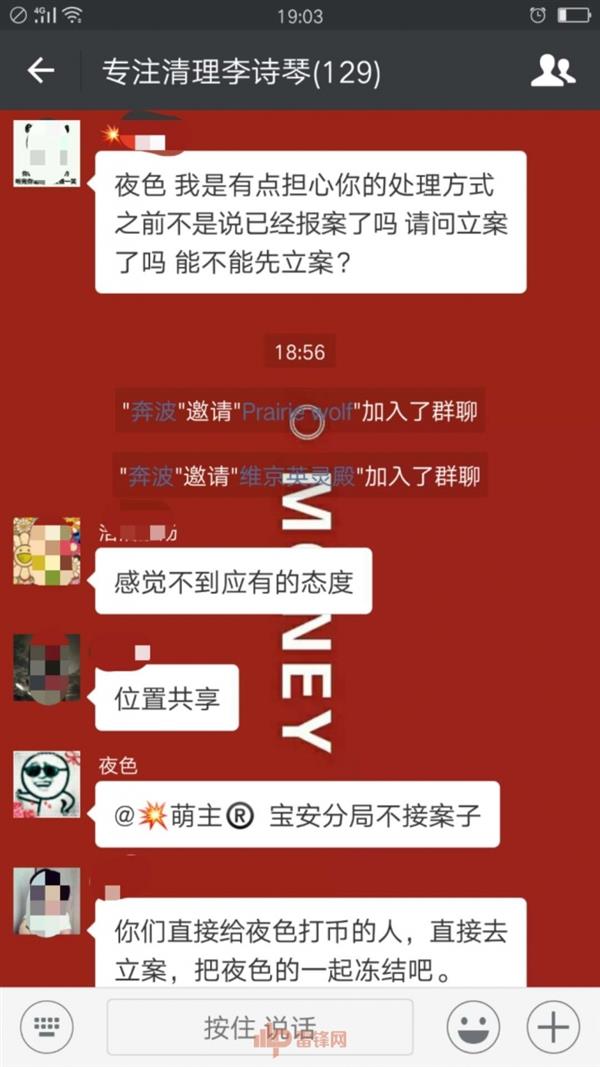
Task: Open 夜色's profile avatar
Action: [x=46, y=784]
